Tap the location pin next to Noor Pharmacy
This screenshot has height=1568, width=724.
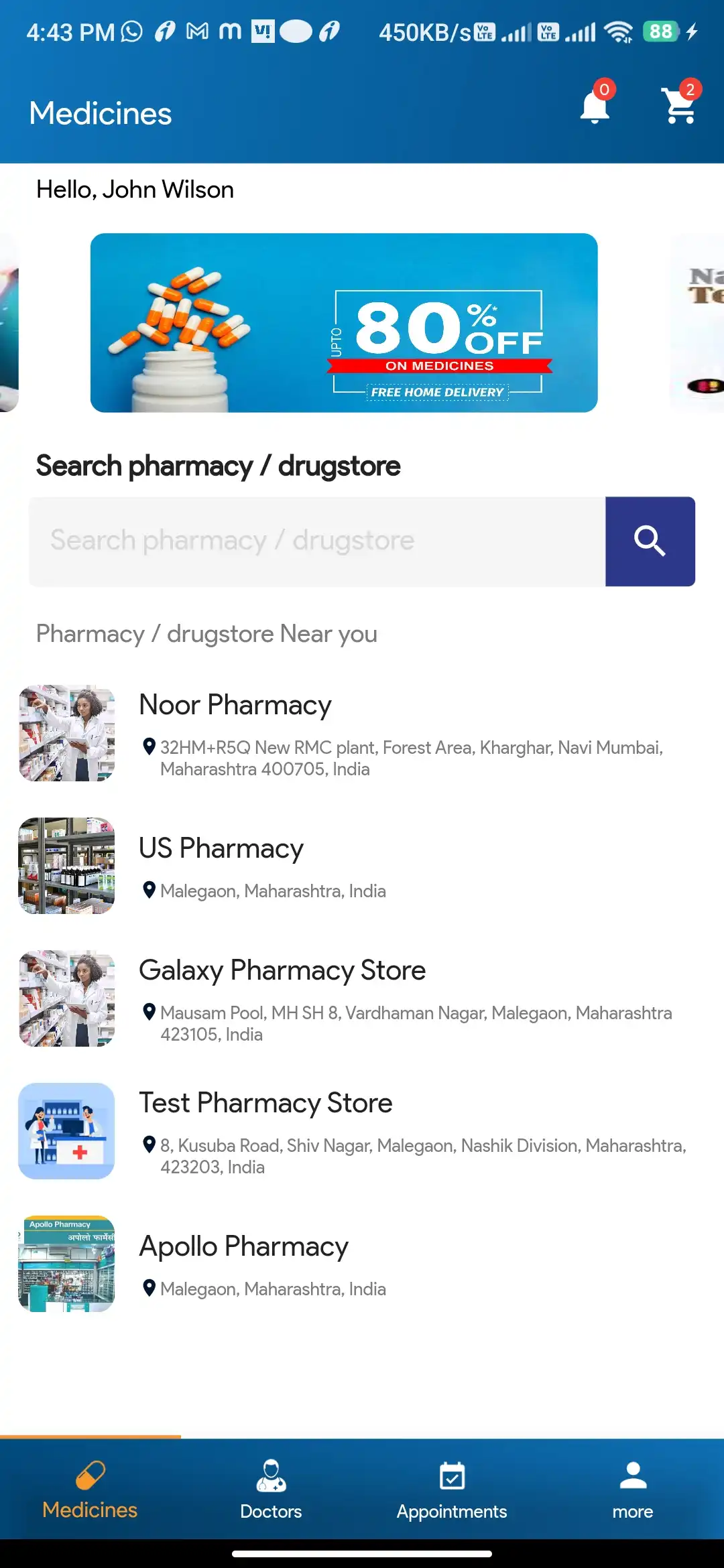pos(149,746)
